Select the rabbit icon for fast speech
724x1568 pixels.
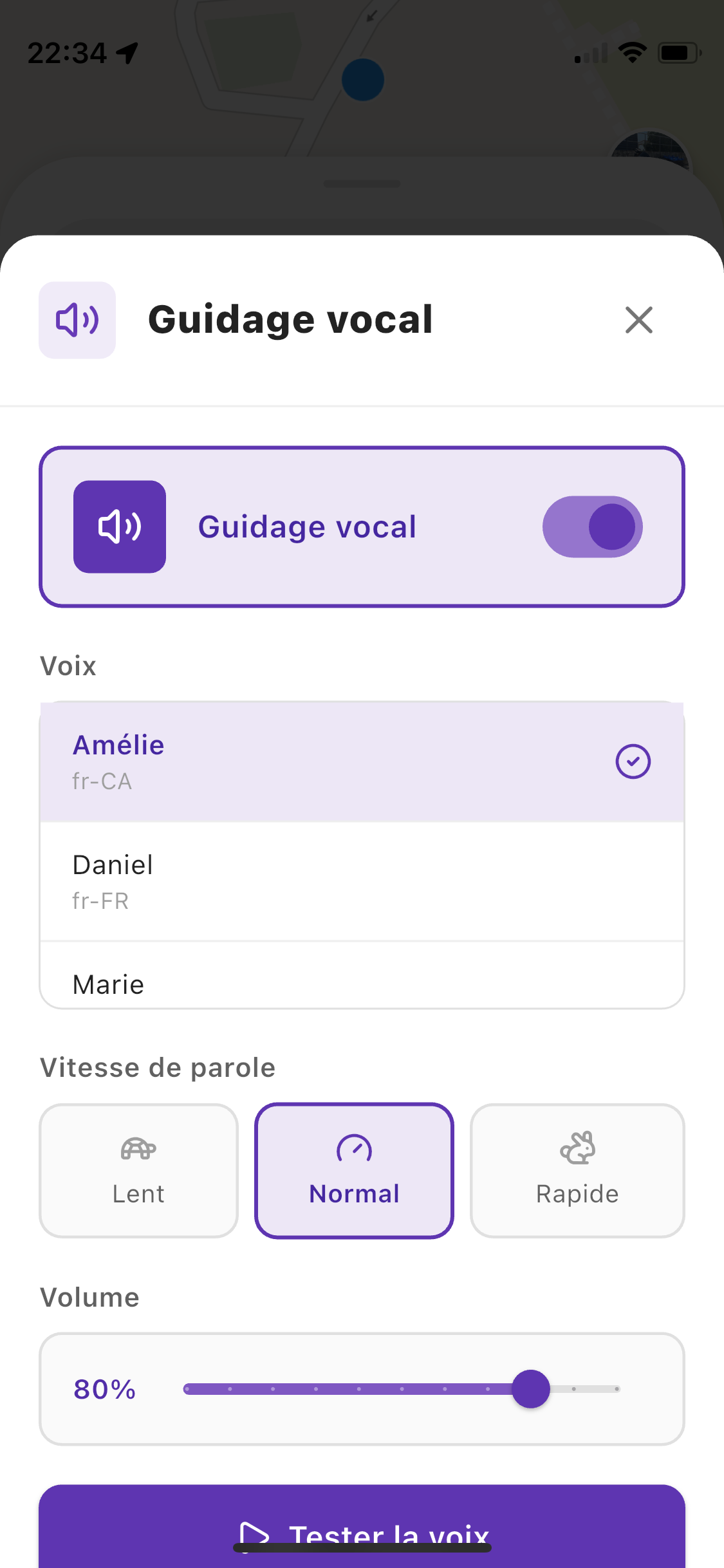[x=577, y=1148]
